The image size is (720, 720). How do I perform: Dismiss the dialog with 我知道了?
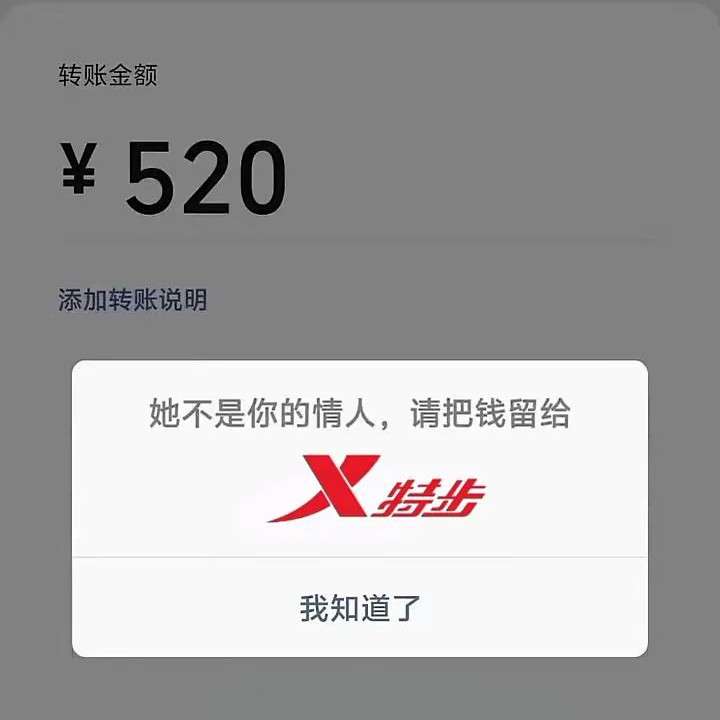click(360, 607)
